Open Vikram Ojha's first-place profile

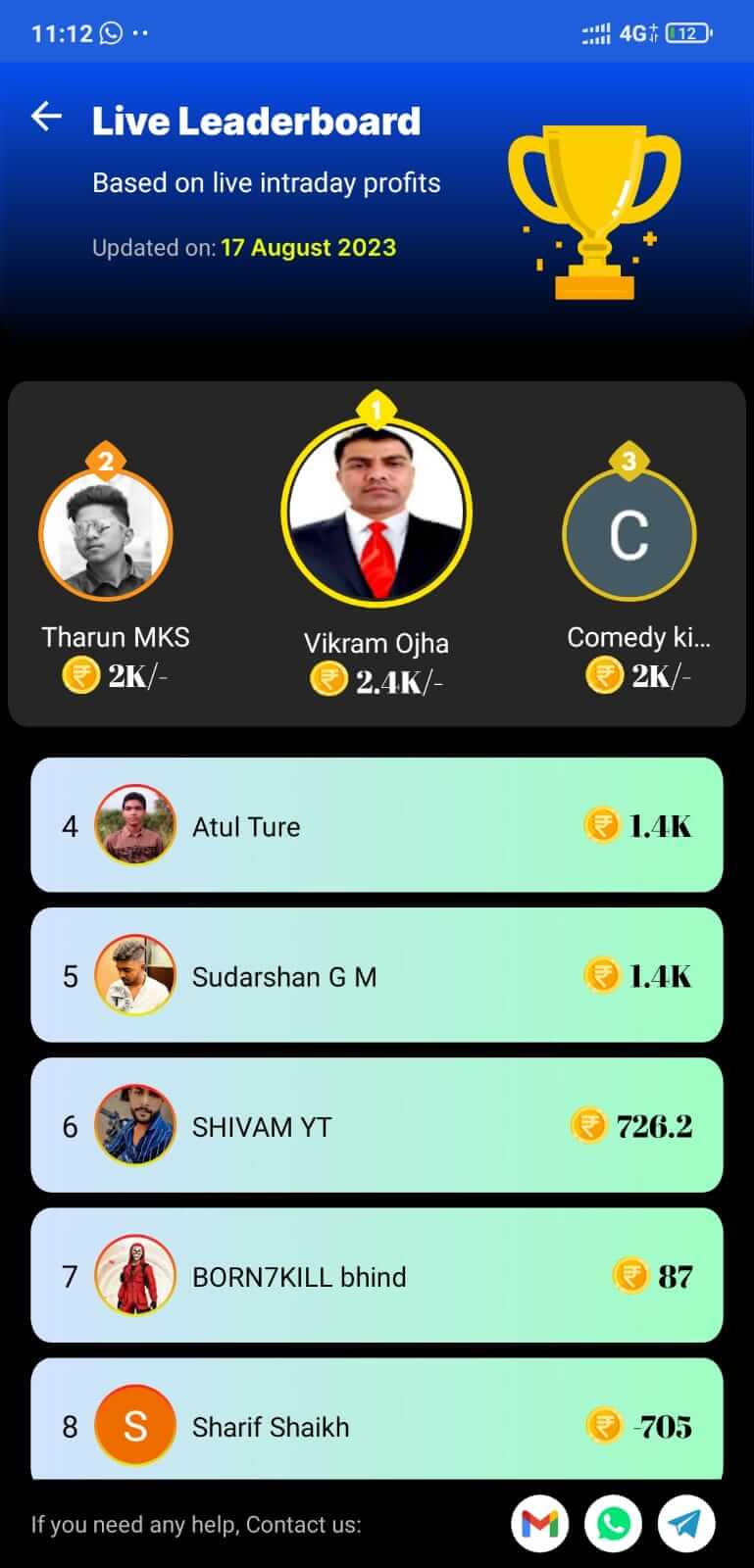coord(377,512)
